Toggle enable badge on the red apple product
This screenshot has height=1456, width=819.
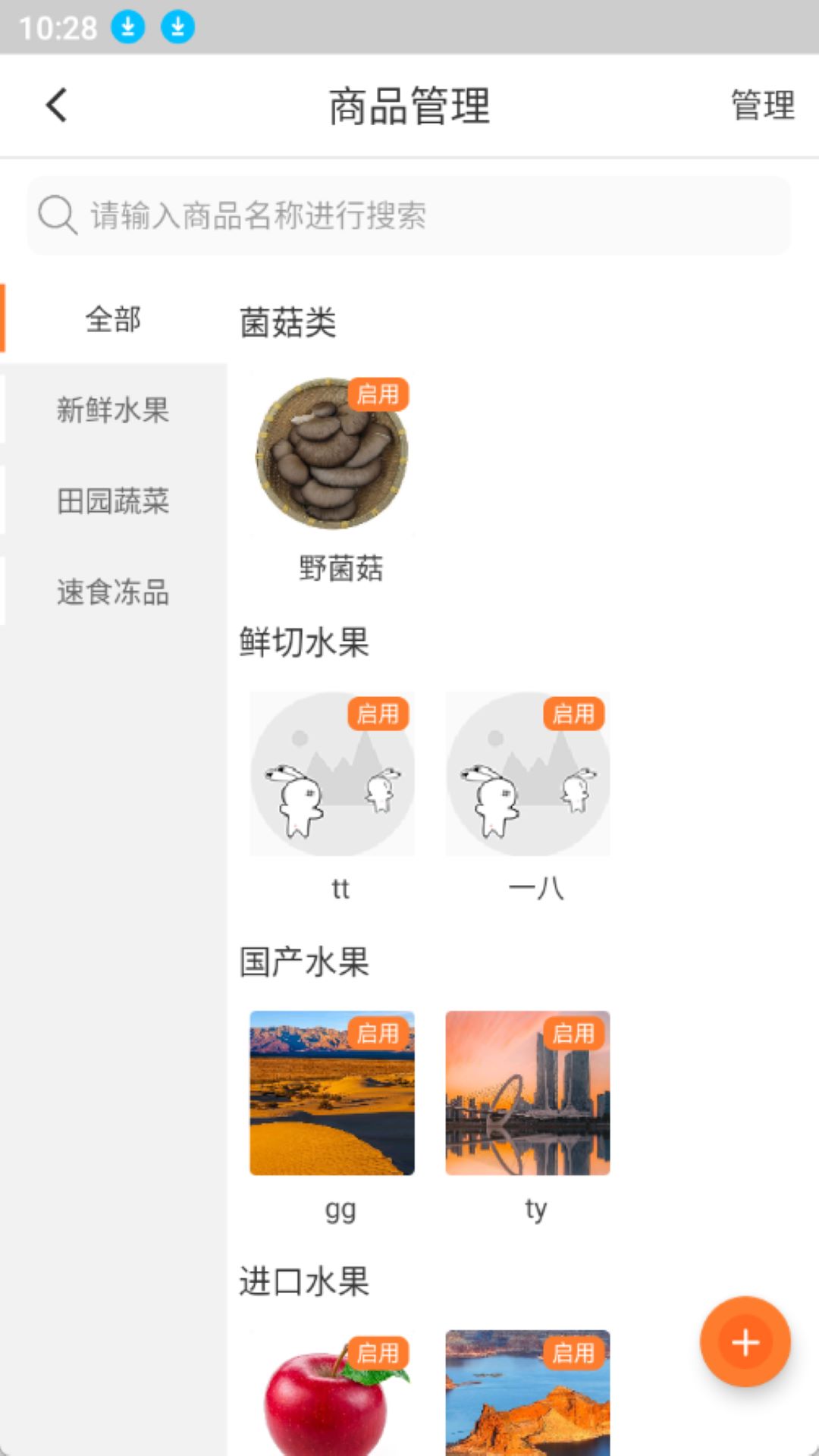point(380,1355)
